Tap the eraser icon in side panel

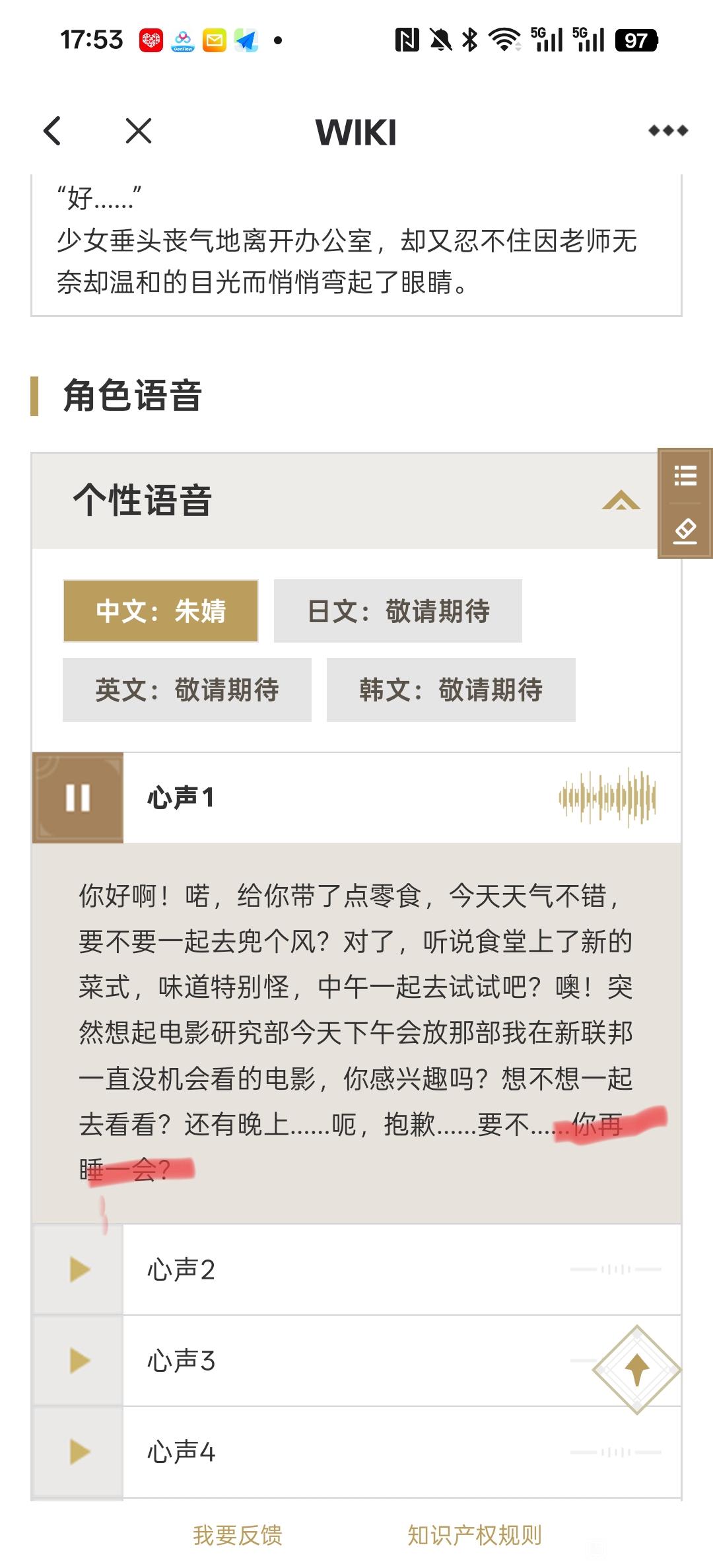click(x=685, y=531)
